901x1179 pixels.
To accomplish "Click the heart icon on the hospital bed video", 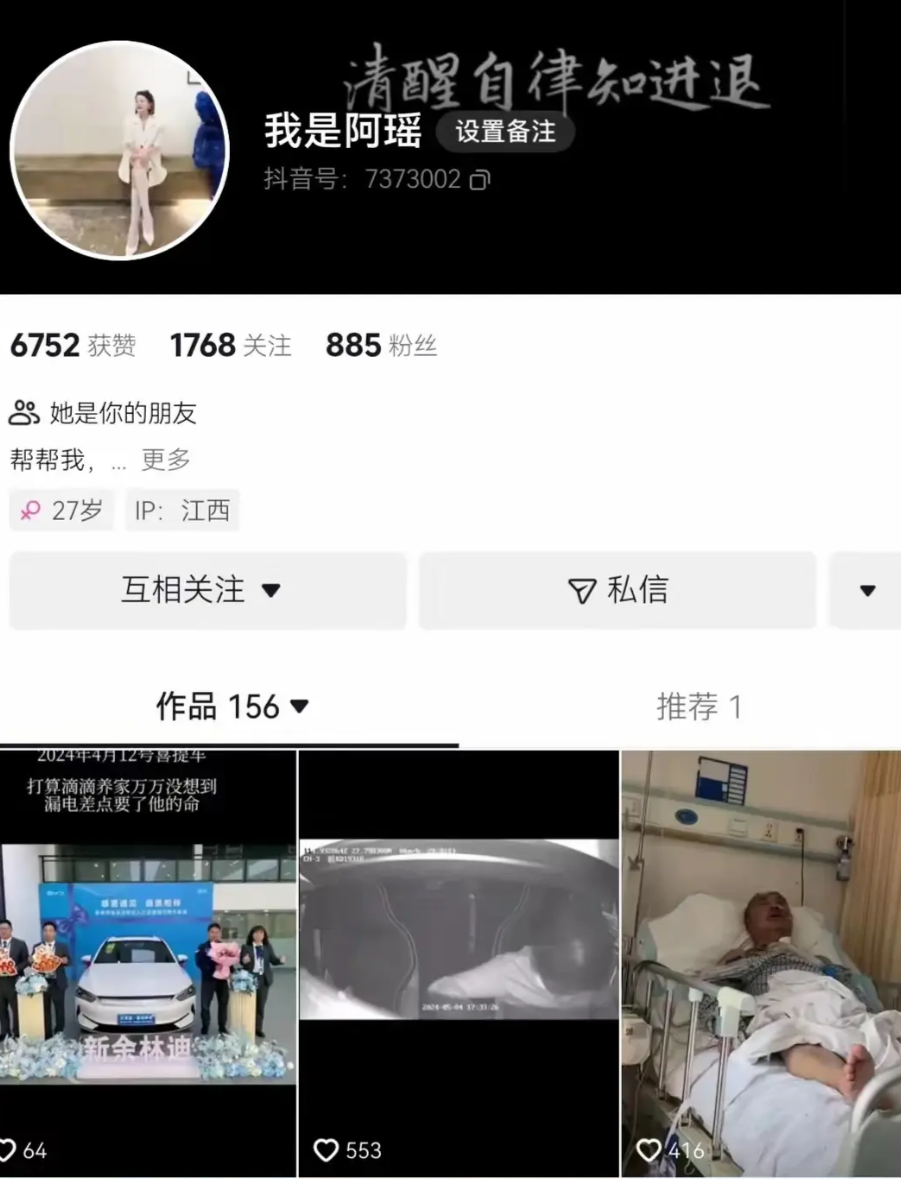I will 651,1151.
